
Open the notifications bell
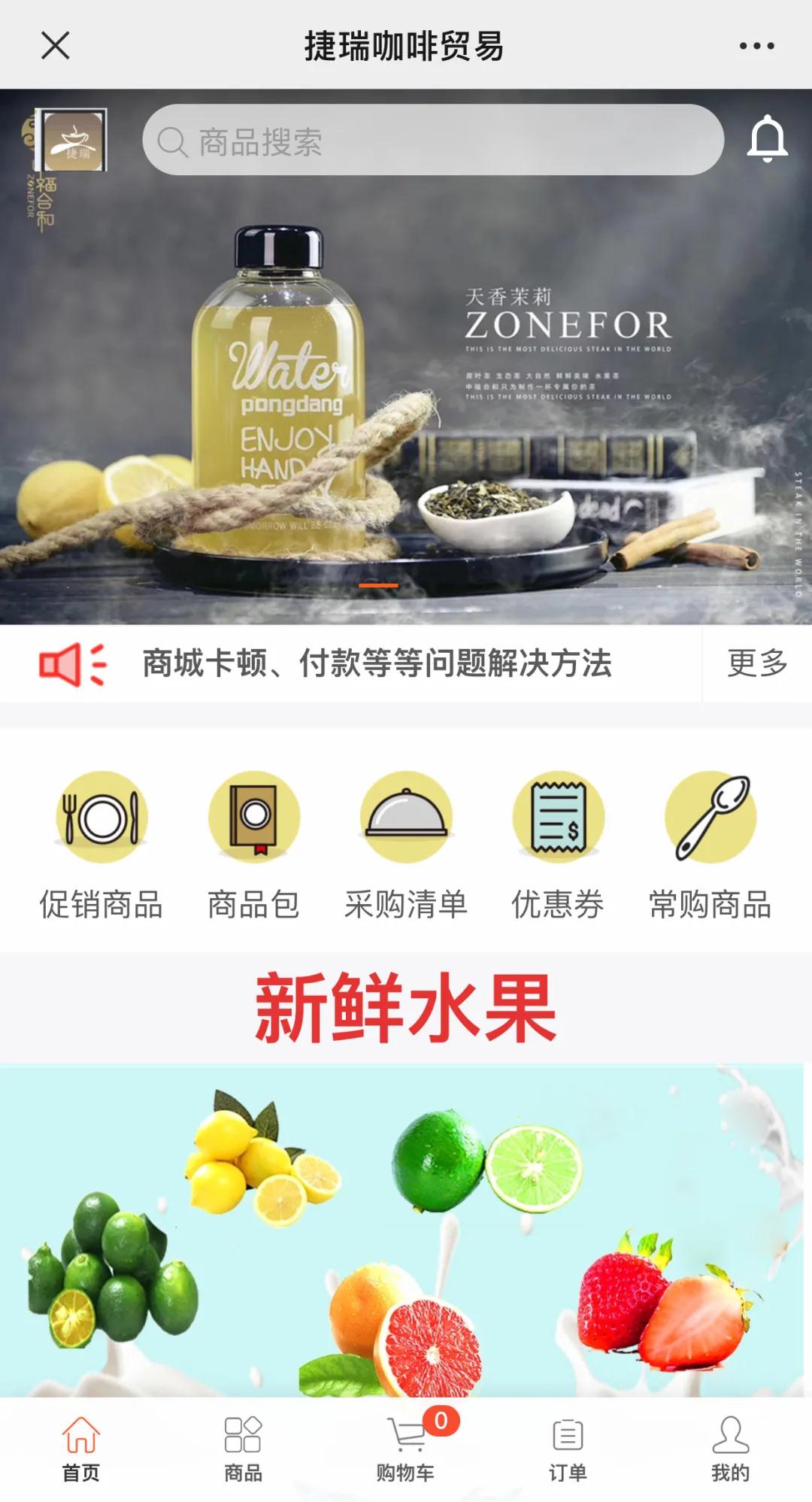(767, 139)
